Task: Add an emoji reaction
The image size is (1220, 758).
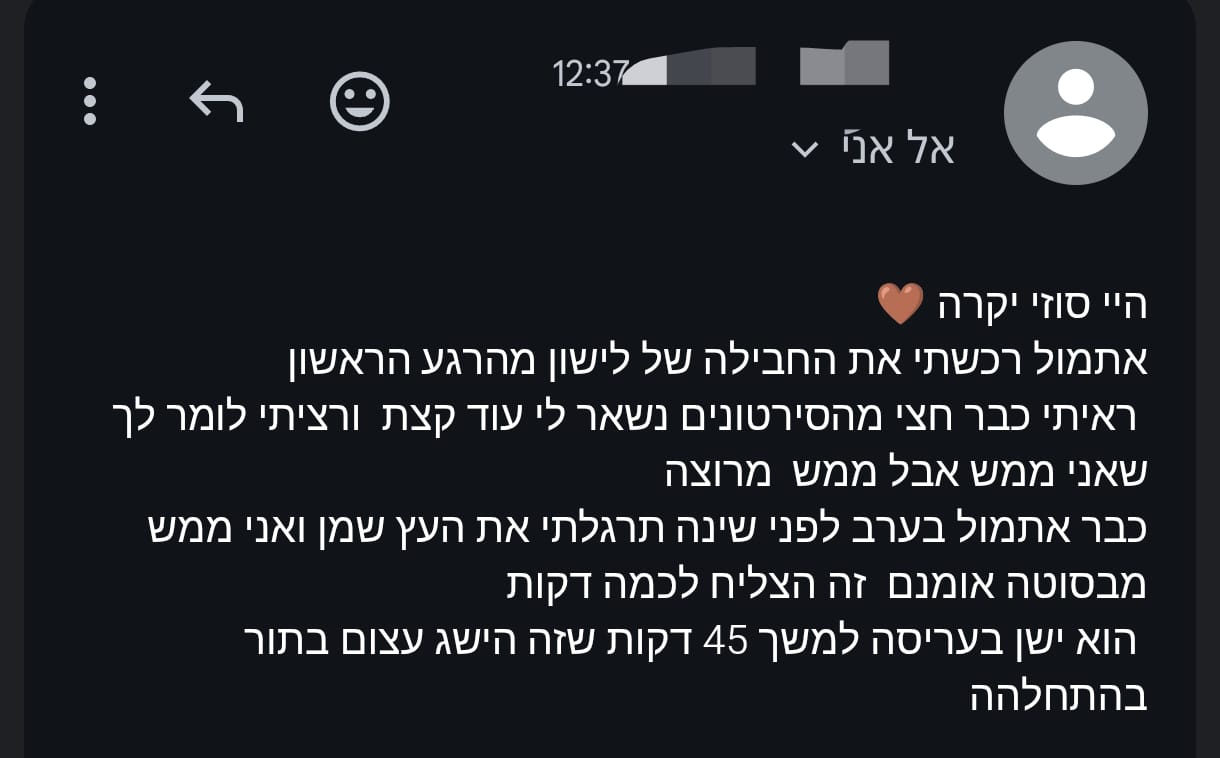Action: pyautogui.click(x=359, y=101)
